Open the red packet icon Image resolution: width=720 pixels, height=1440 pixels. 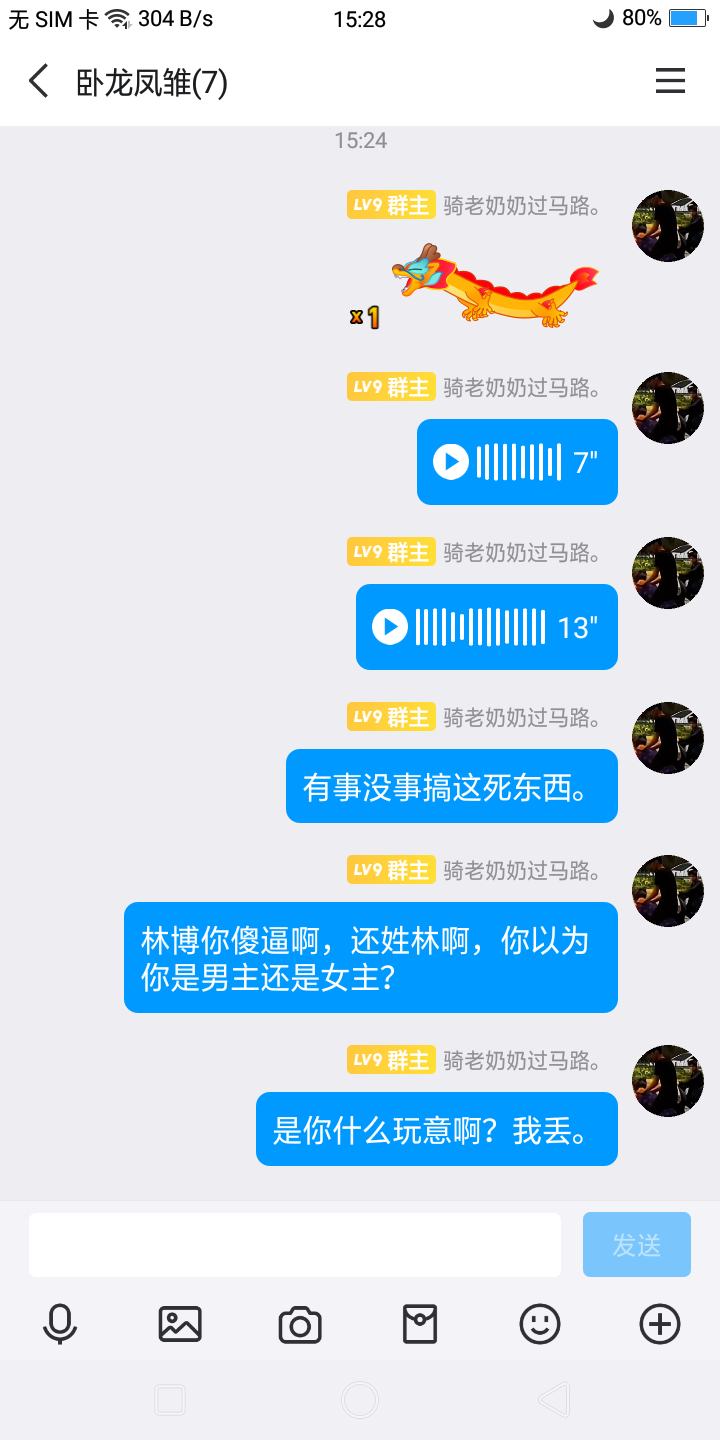pos(420,1324)
